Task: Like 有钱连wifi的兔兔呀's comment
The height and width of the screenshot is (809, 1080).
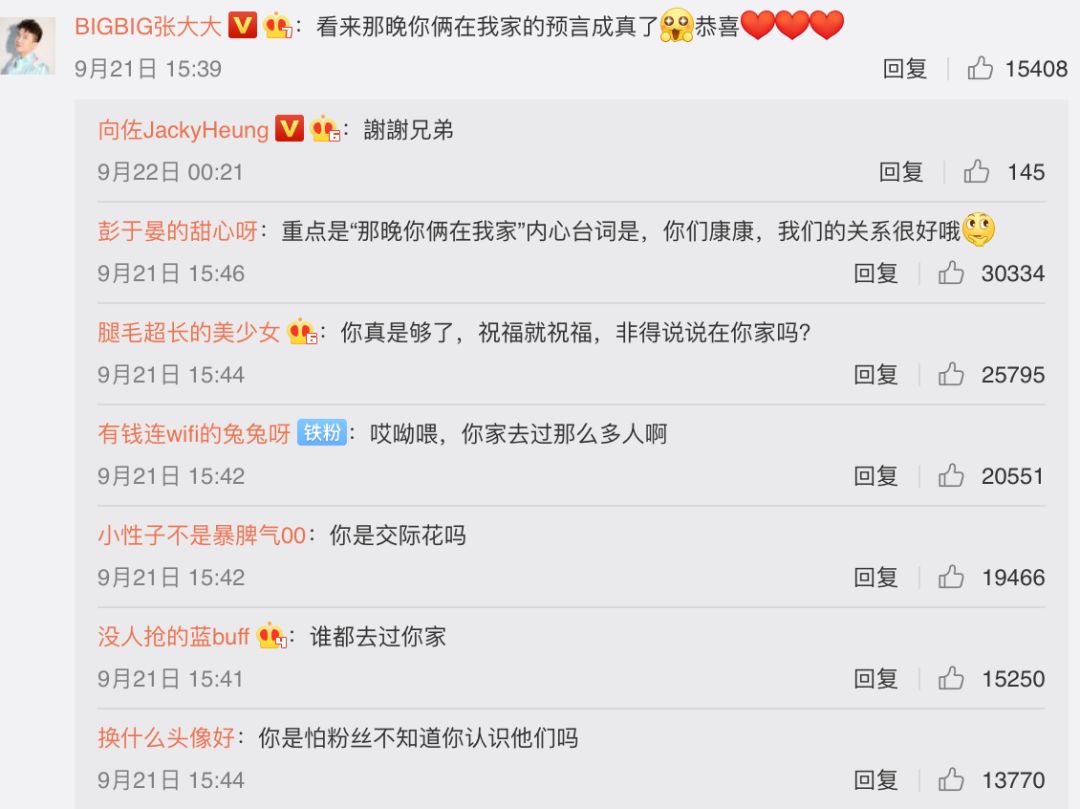Action: (x=951, y=476)
